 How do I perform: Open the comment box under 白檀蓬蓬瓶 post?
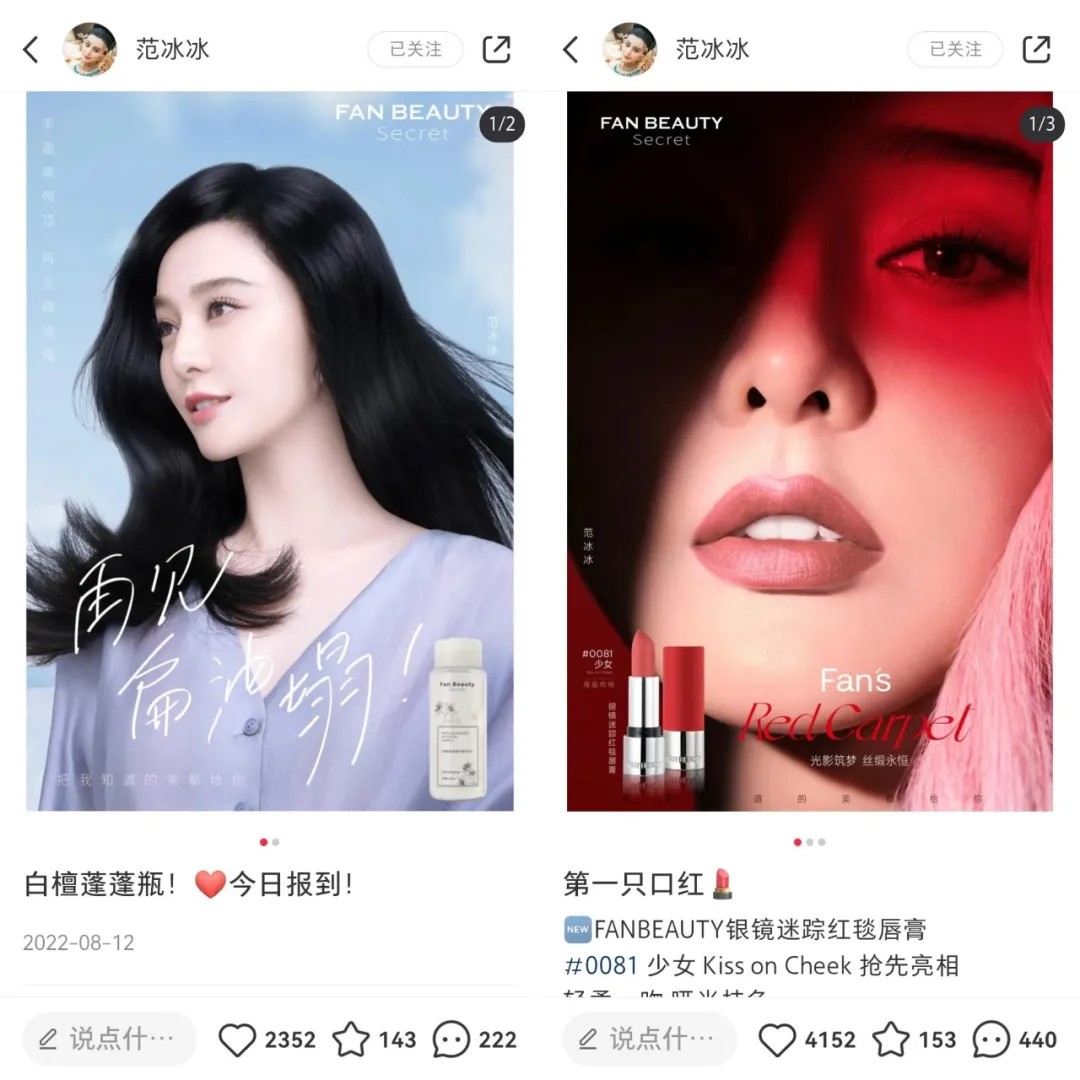tap(109, 1040)
